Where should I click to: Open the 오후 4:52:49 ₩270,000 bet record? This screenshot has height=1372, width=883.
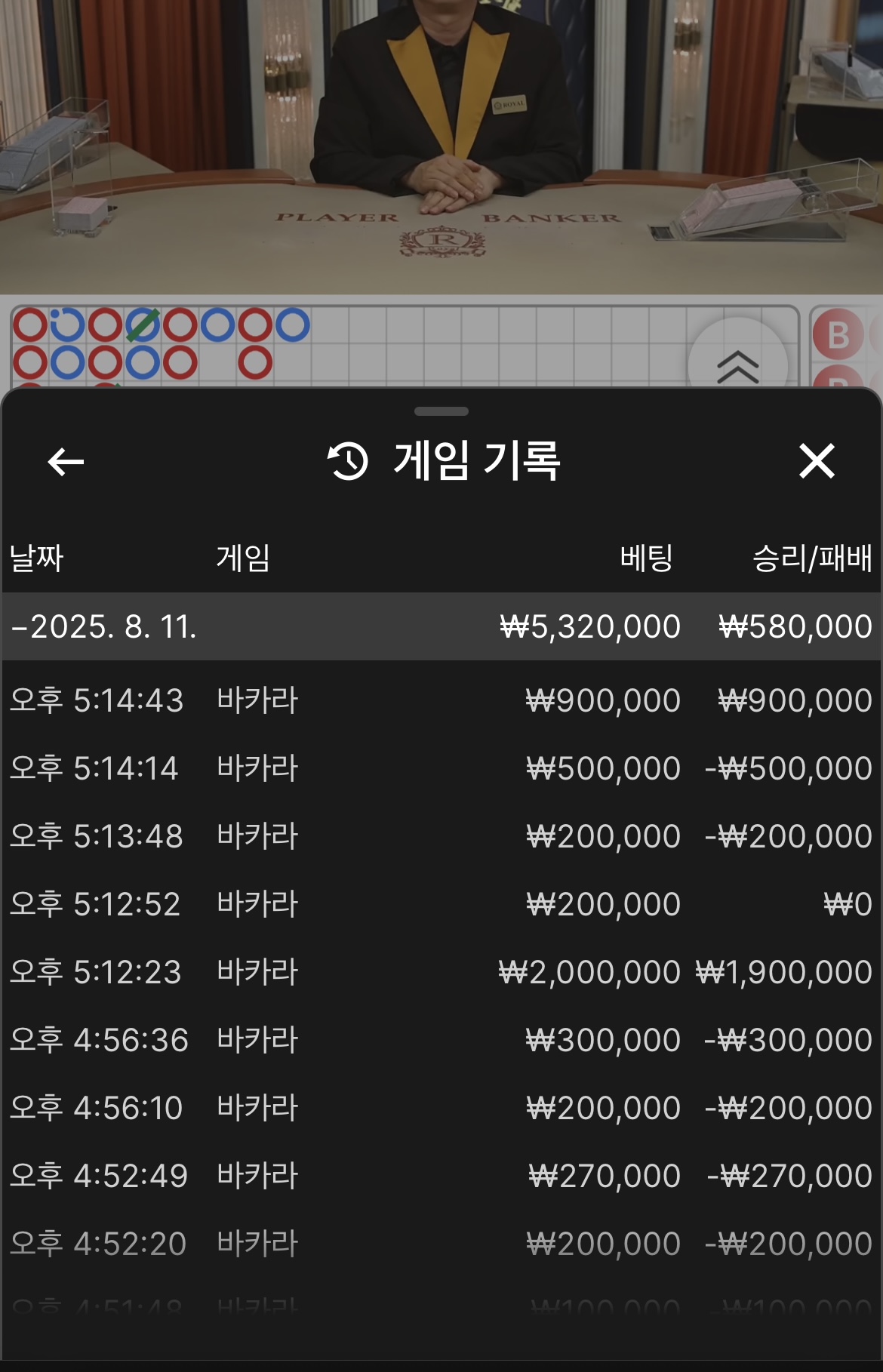click(x=441, y=1176)
